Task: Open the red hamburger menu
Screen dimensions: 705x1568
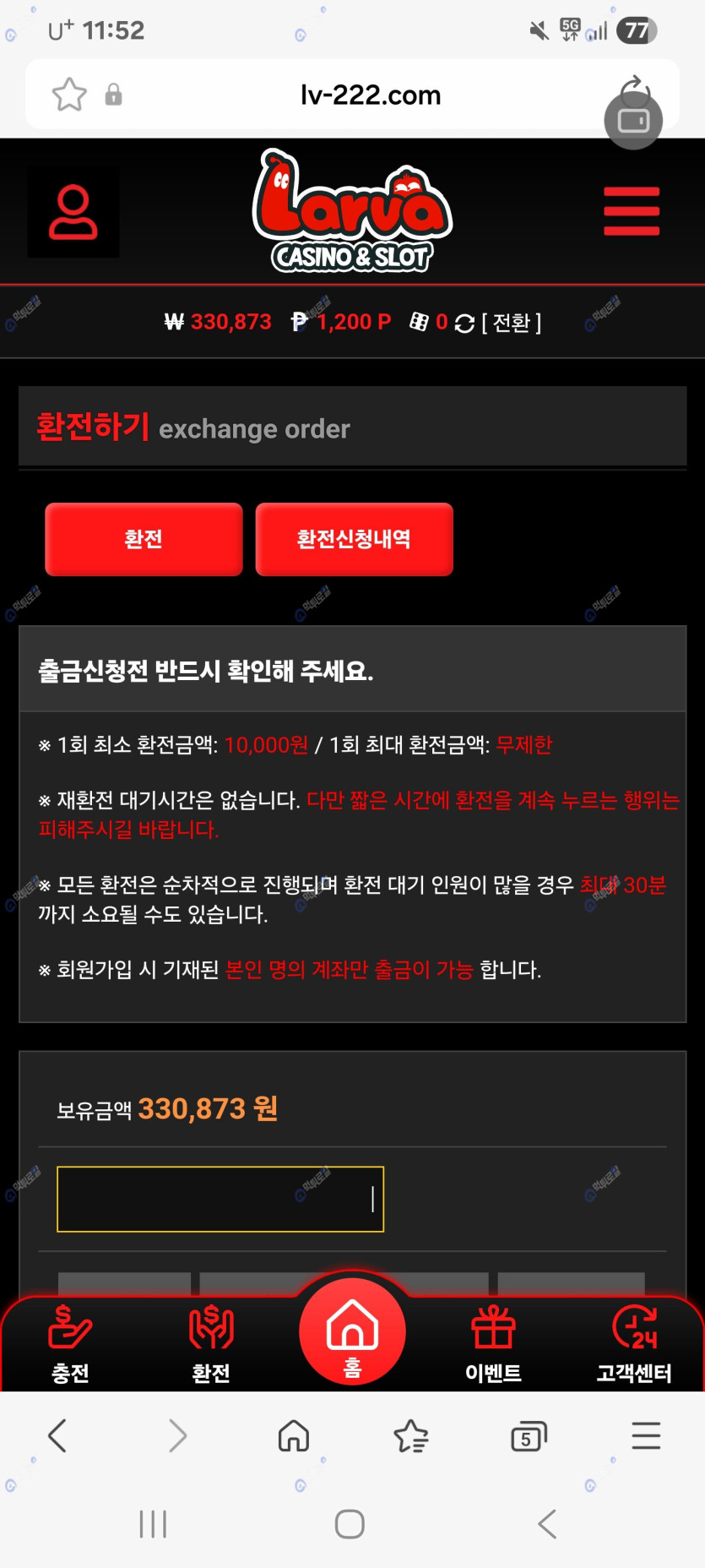Action: pos(631,211)
